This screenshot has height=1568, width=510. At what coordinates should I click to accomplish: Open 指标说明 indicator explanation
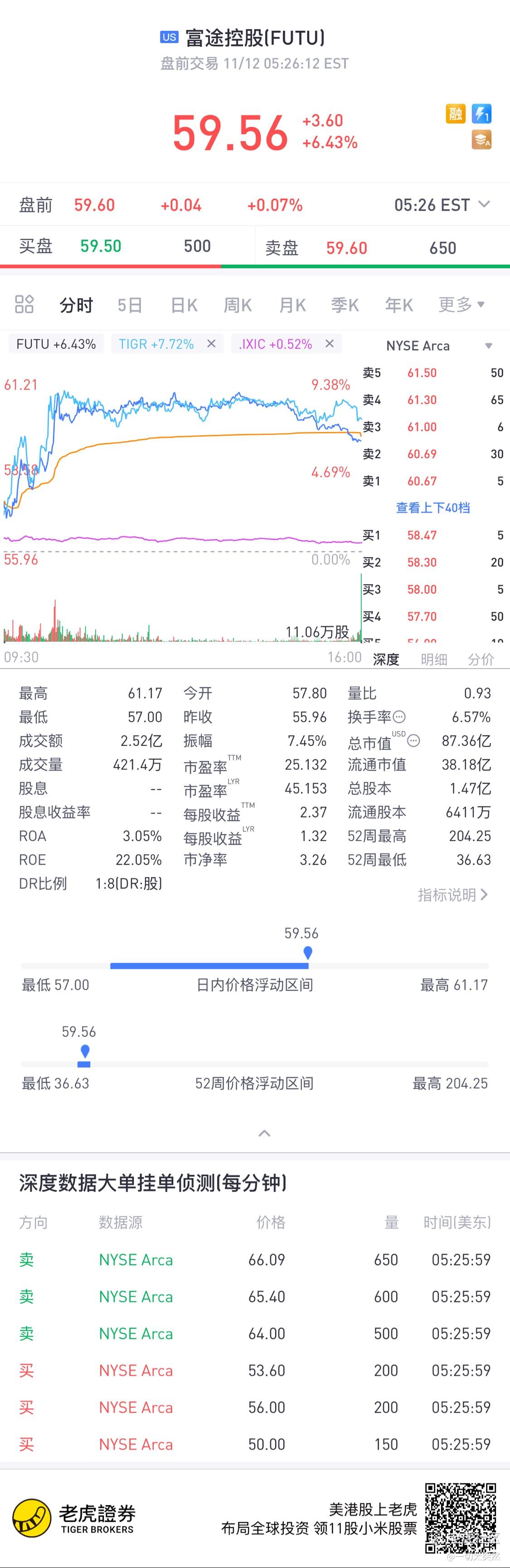point(453,894)
